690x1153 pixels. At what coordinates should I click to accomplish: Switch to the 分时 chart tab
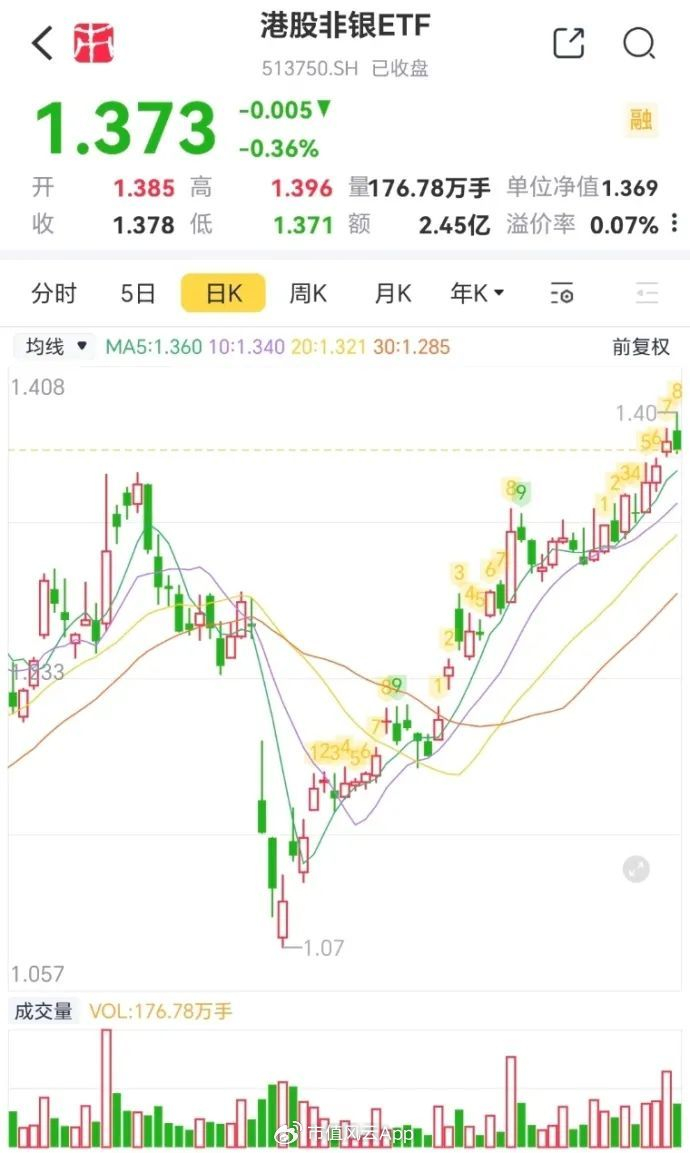tap(54, 294)
